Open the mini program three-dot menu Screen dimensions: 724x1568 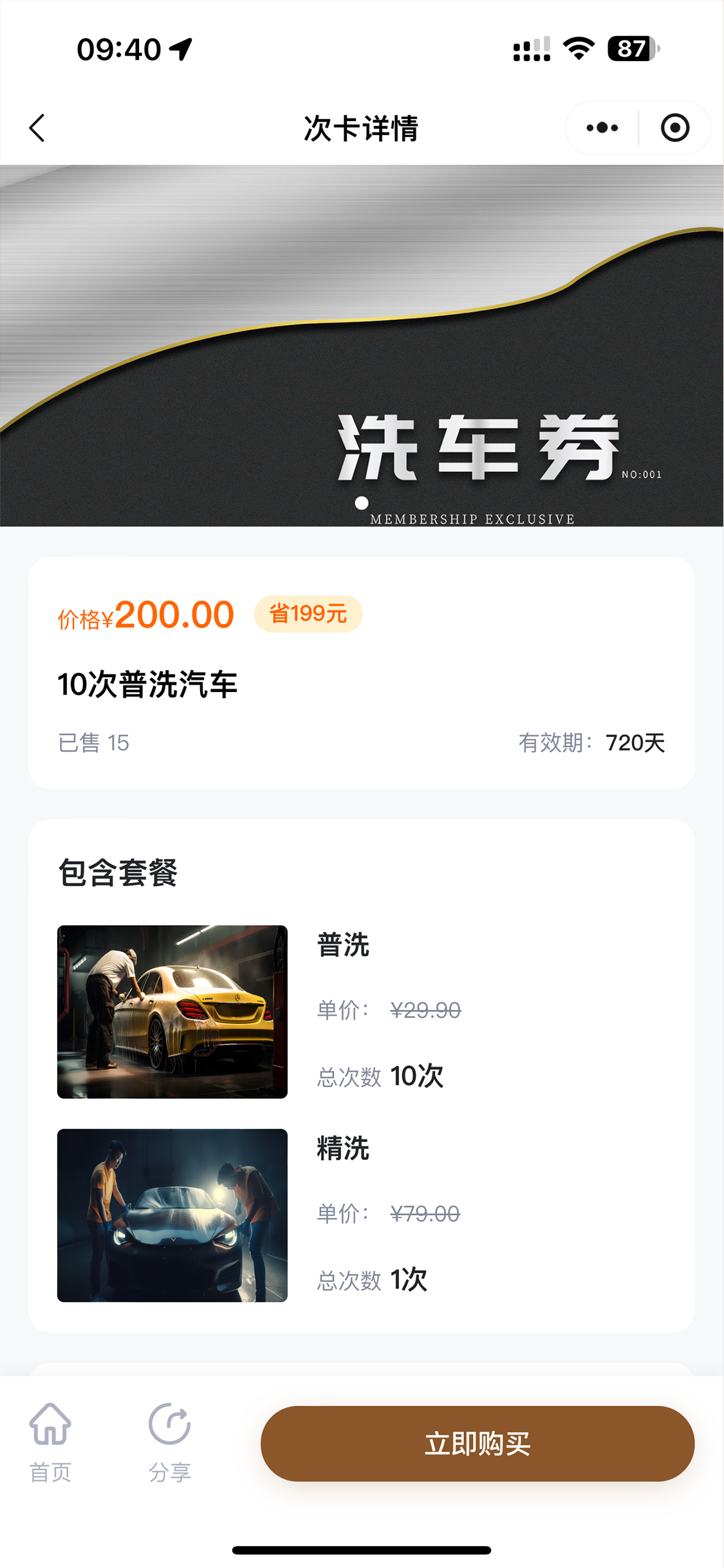[x=602, y=128]
